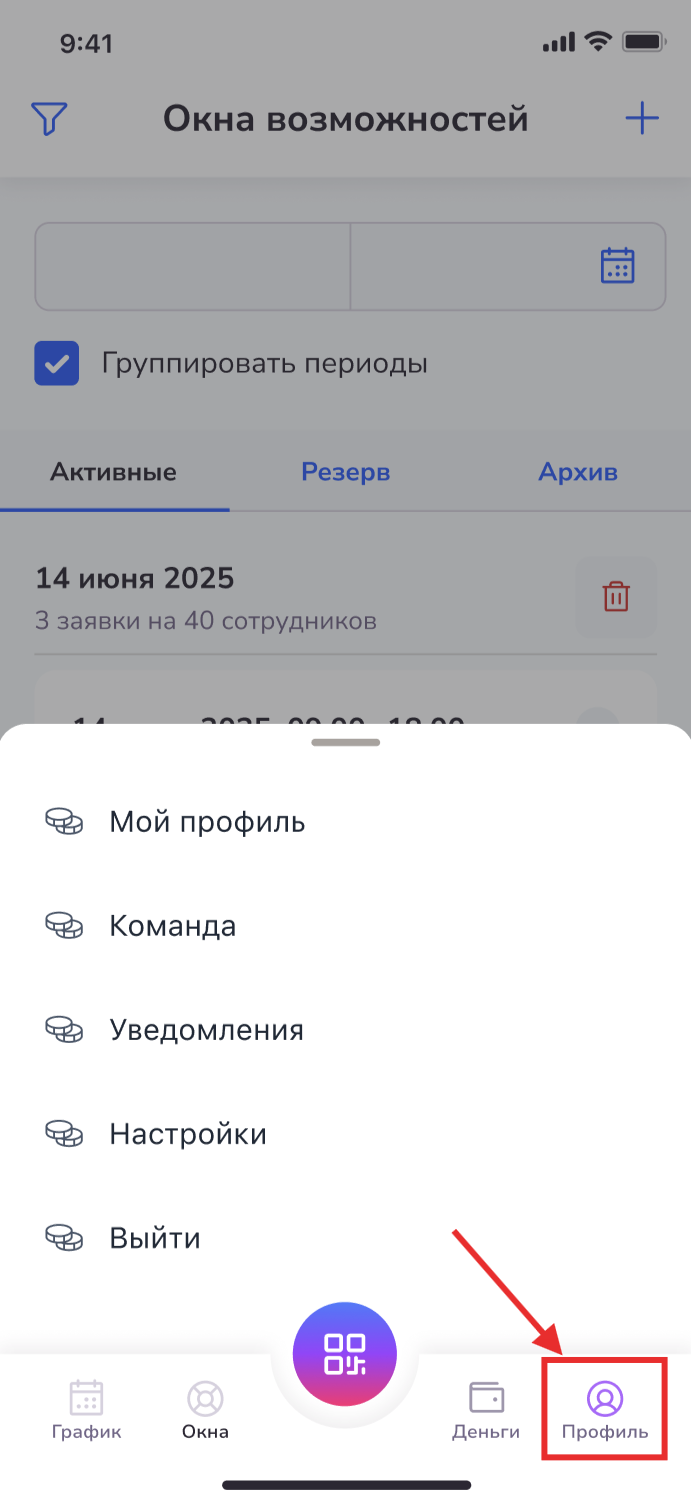Tap the Профиль tab
The width and height of the screenshot is (691, 1505).
point(604,1410)
